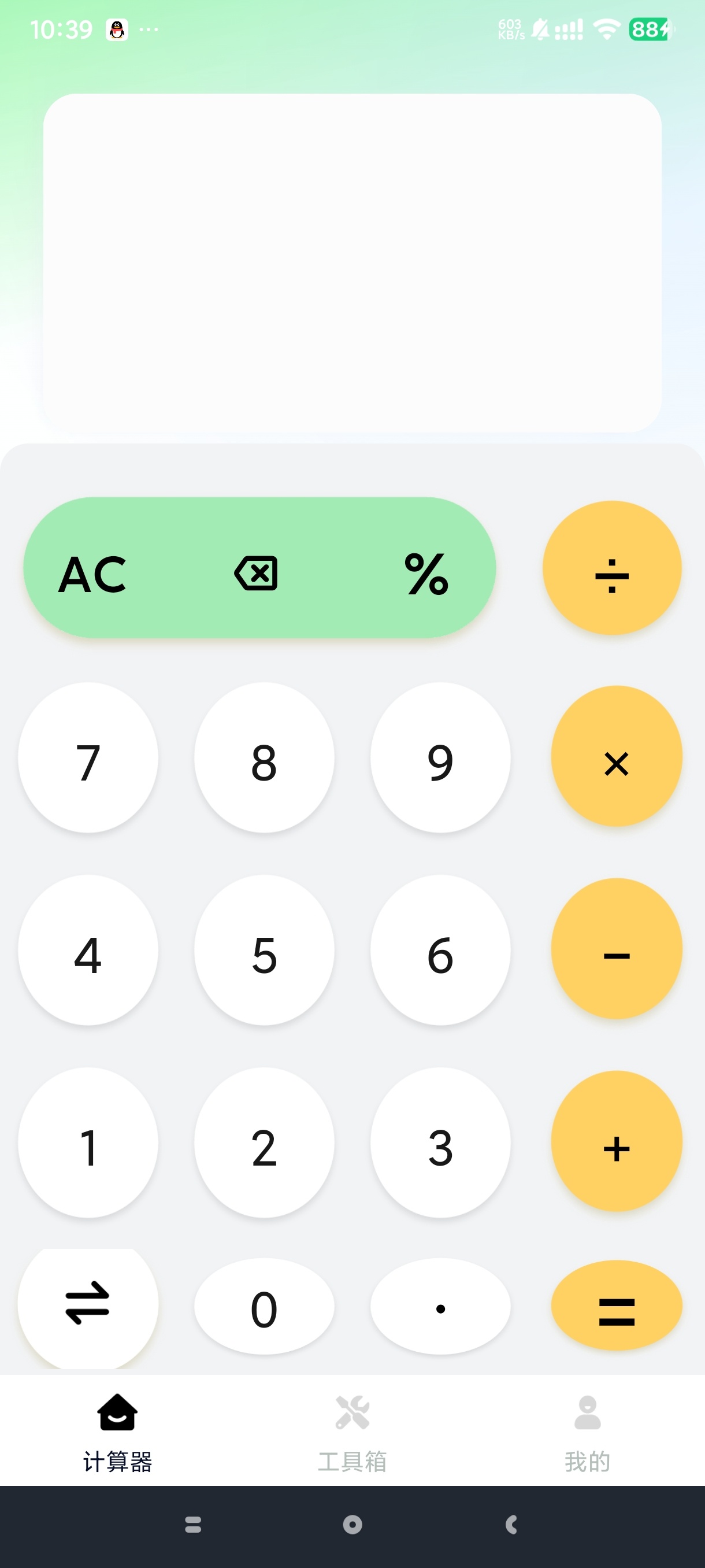Insert a decimal point
Screen dimensions: 705x1568
[x=440, y=1306]
